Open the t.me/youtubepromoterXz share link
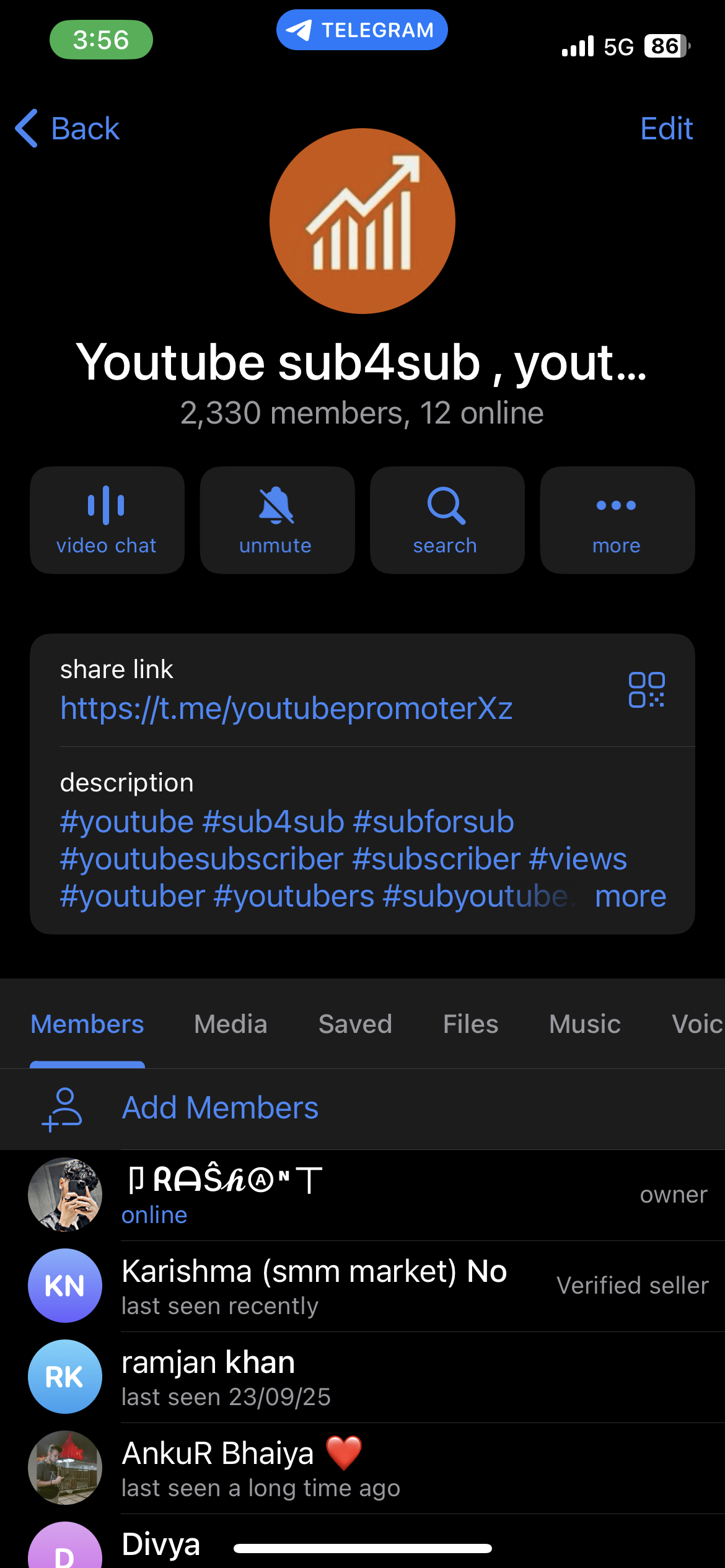This screenshot has width=725, height=1568. click(286, 710)
